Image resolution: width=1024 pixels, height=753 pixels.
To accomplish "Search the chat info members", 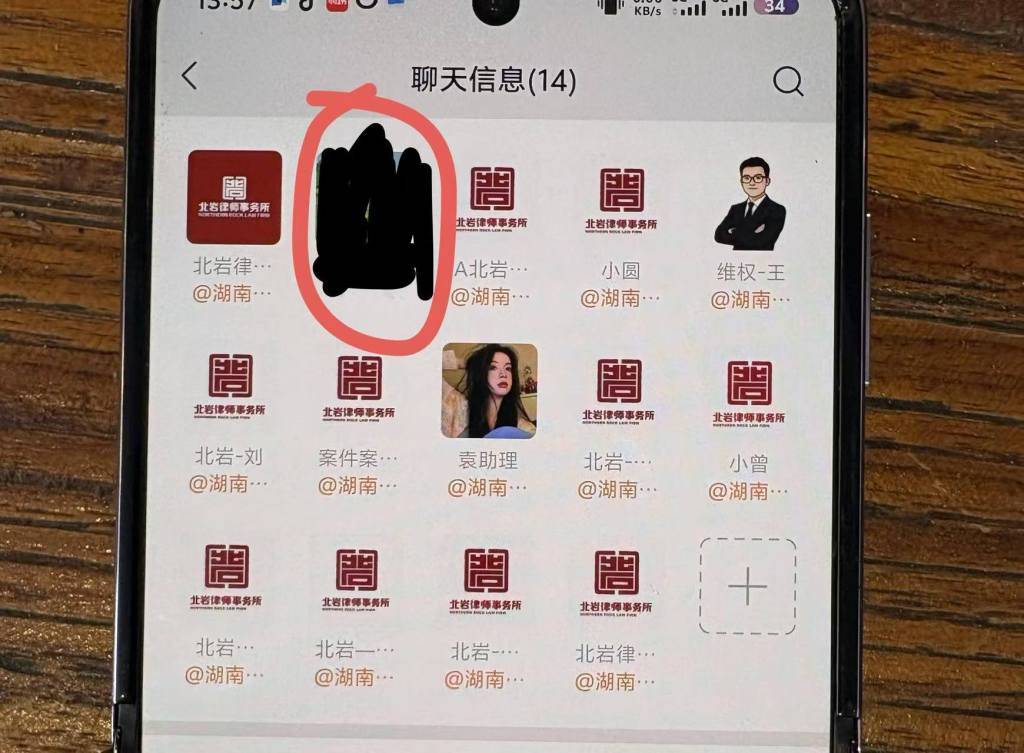I will pos(788,81).
